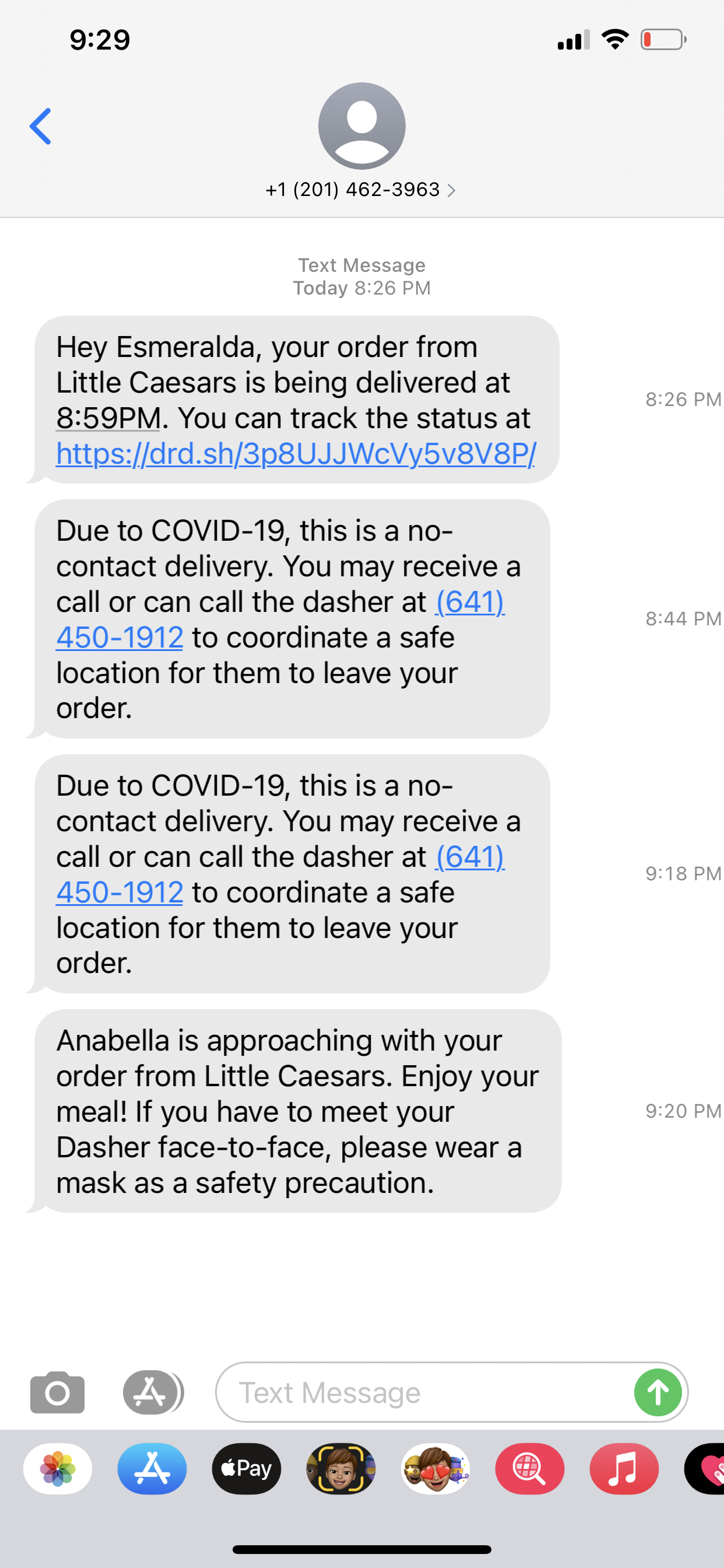Go back to the messages list

coord(40,127)
